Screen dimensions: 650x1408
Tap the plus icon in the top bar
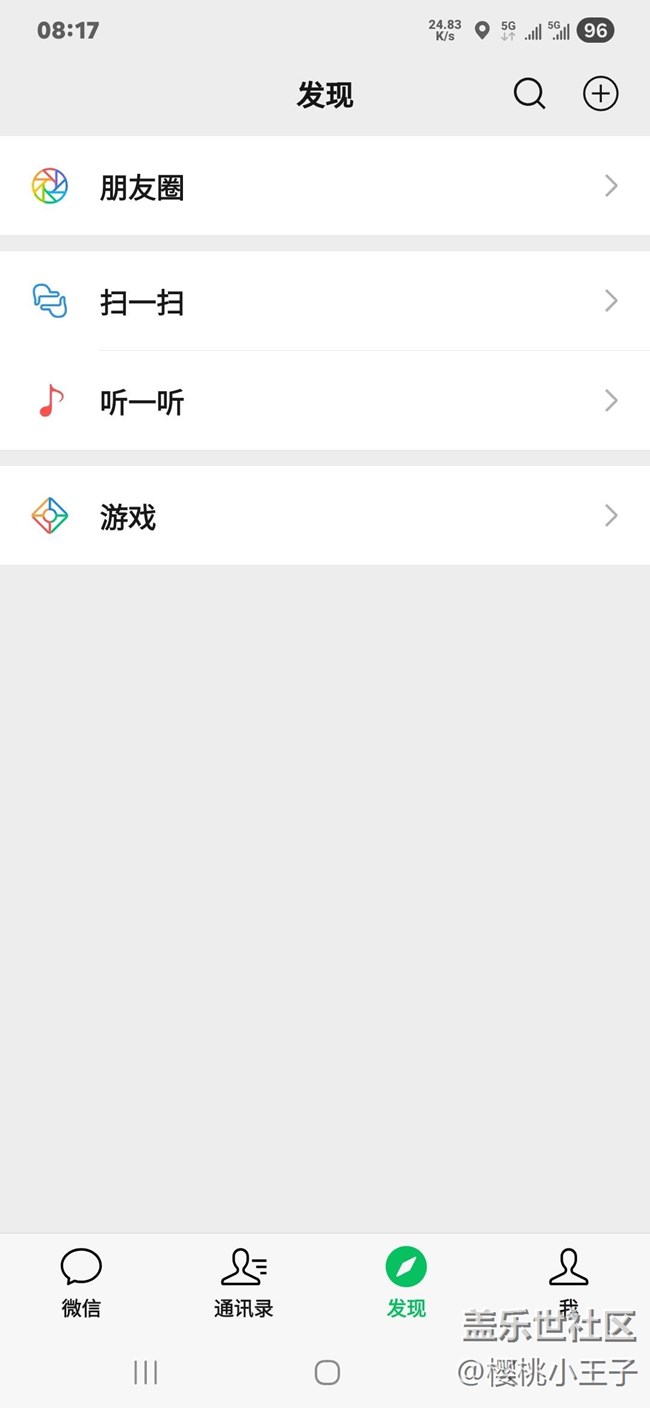point(600,94)
